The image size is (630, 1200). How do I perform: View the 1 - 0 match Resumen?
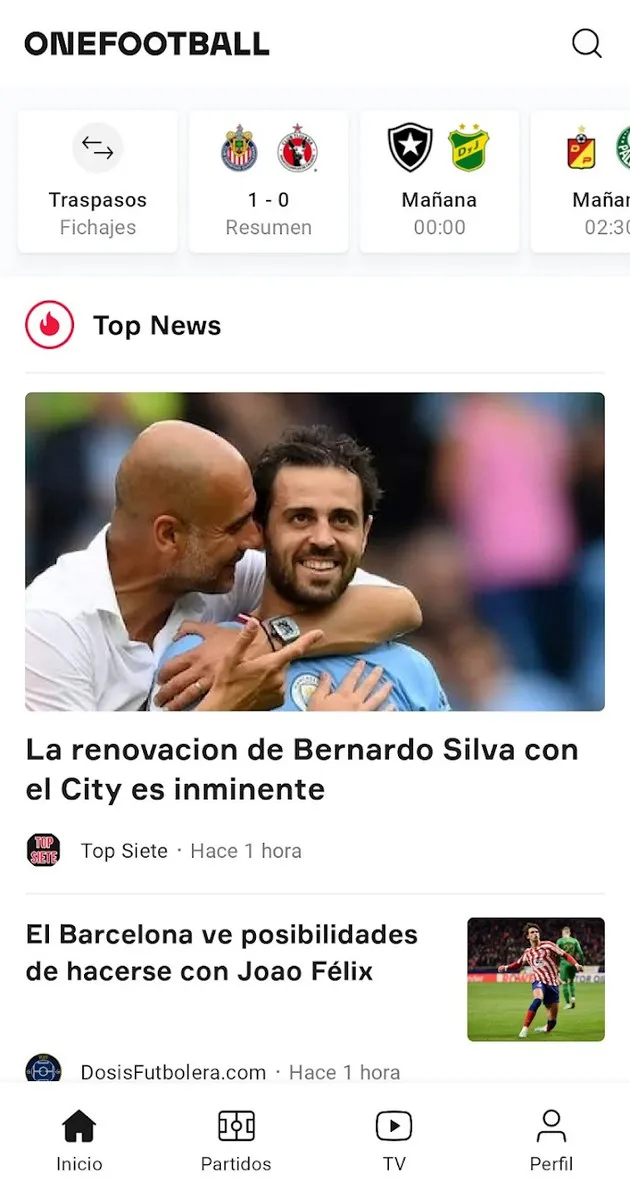pyautogui.click(x=268, y=182)
